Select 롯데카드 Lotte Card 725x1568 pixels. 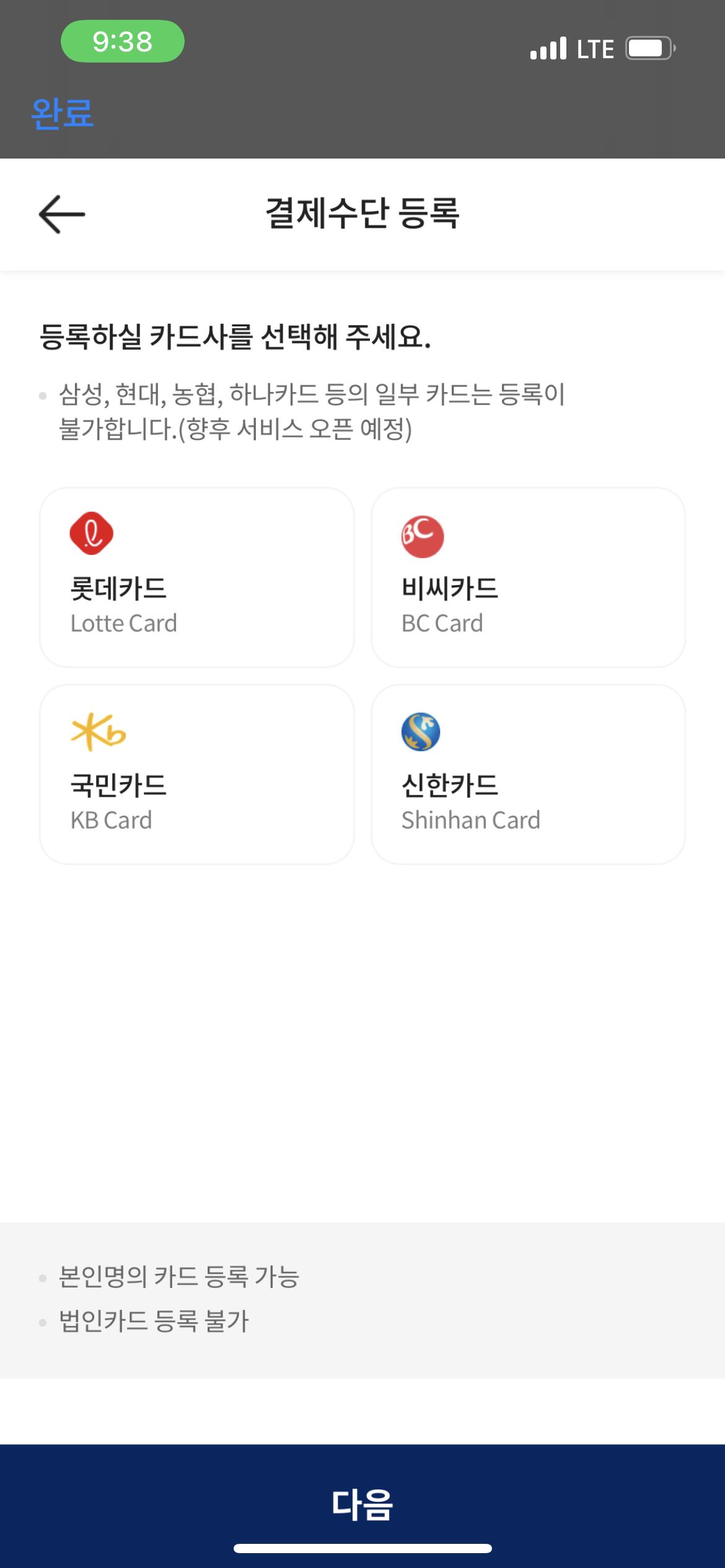pyautogui.click(x=197, y=577)
